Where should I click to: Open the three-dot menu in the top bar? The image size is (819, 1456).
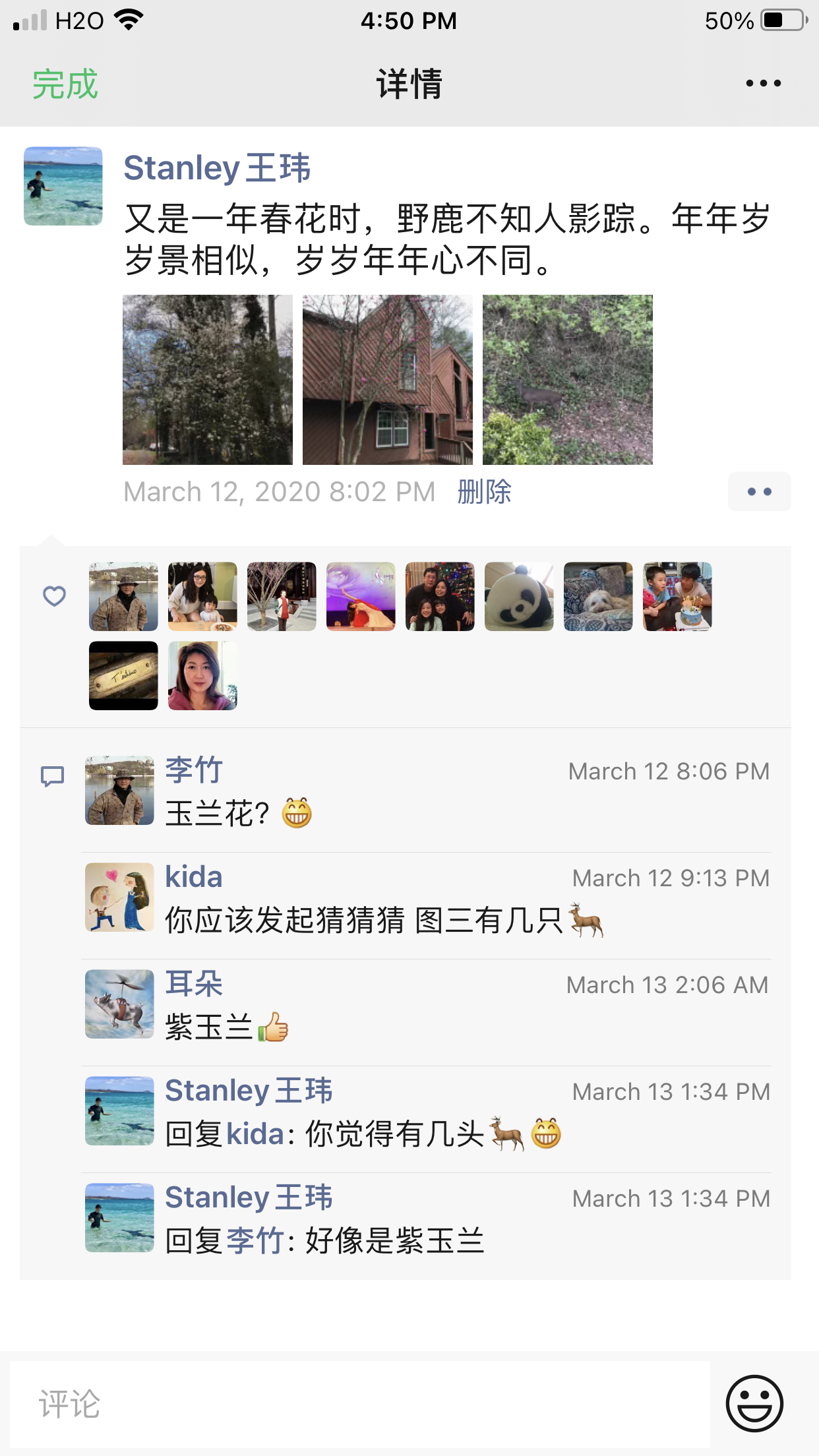(x=763, y=84)
